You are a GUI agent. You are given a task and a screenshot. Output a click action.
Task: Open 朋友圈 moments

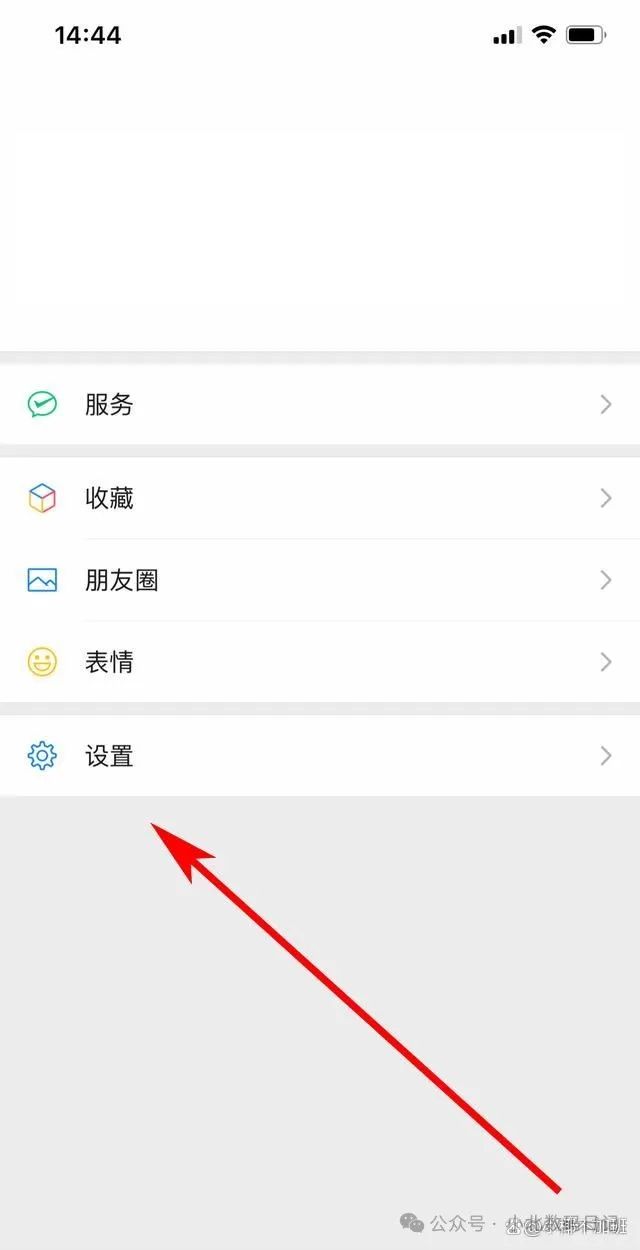coord(320,580)
